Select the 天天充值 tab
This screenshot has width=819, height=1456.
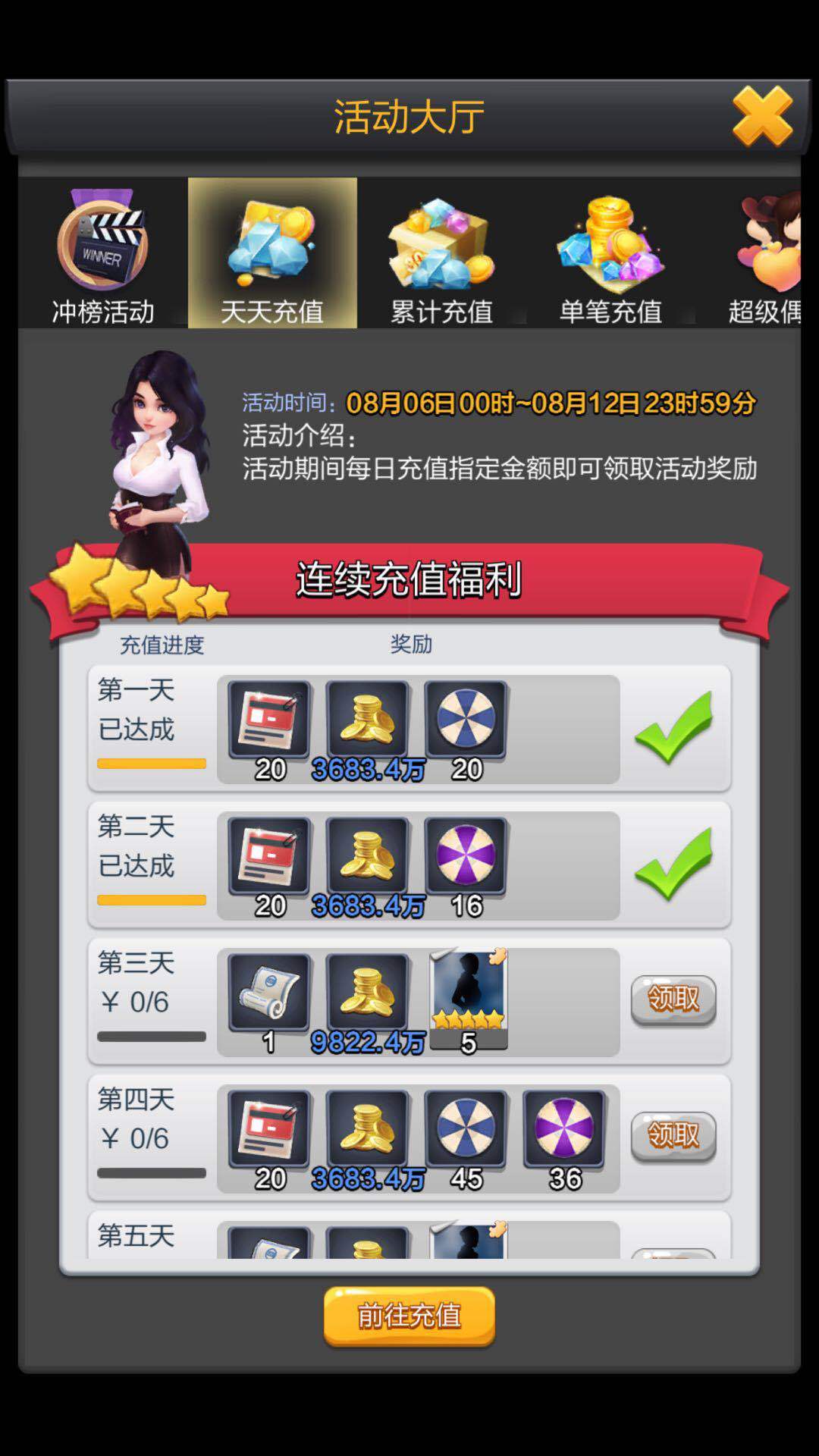272,254
